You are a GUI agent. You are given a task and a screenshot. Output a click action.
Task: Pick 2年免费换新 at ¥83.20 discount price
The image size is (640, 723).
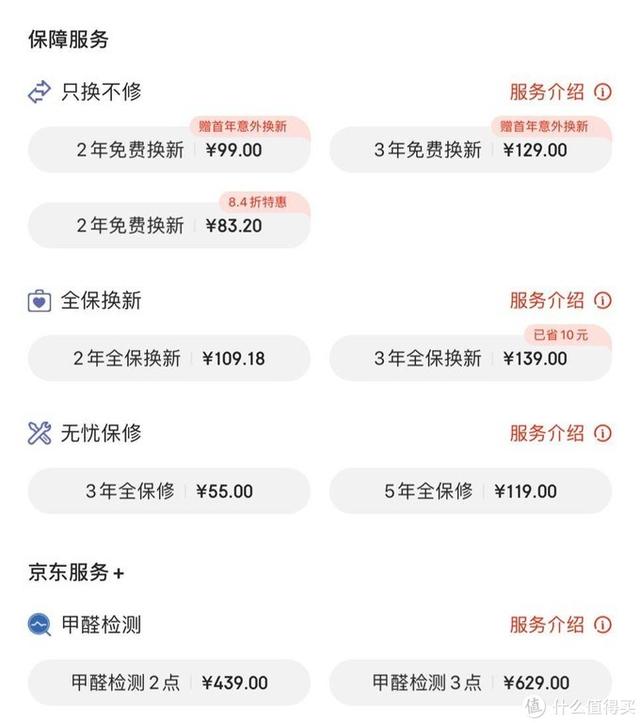point(168,225)
